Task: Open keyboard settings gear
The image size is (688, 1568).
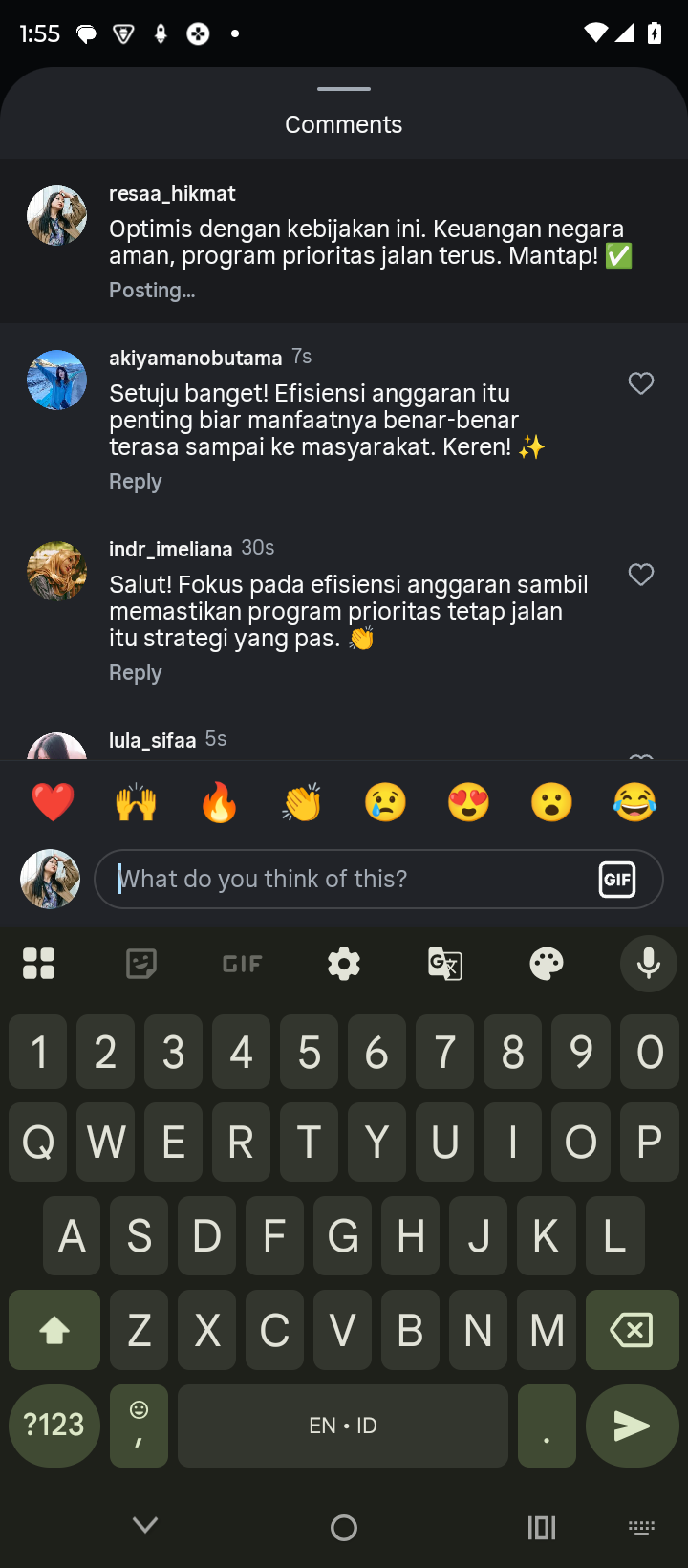Action: [x=344, y=964]
